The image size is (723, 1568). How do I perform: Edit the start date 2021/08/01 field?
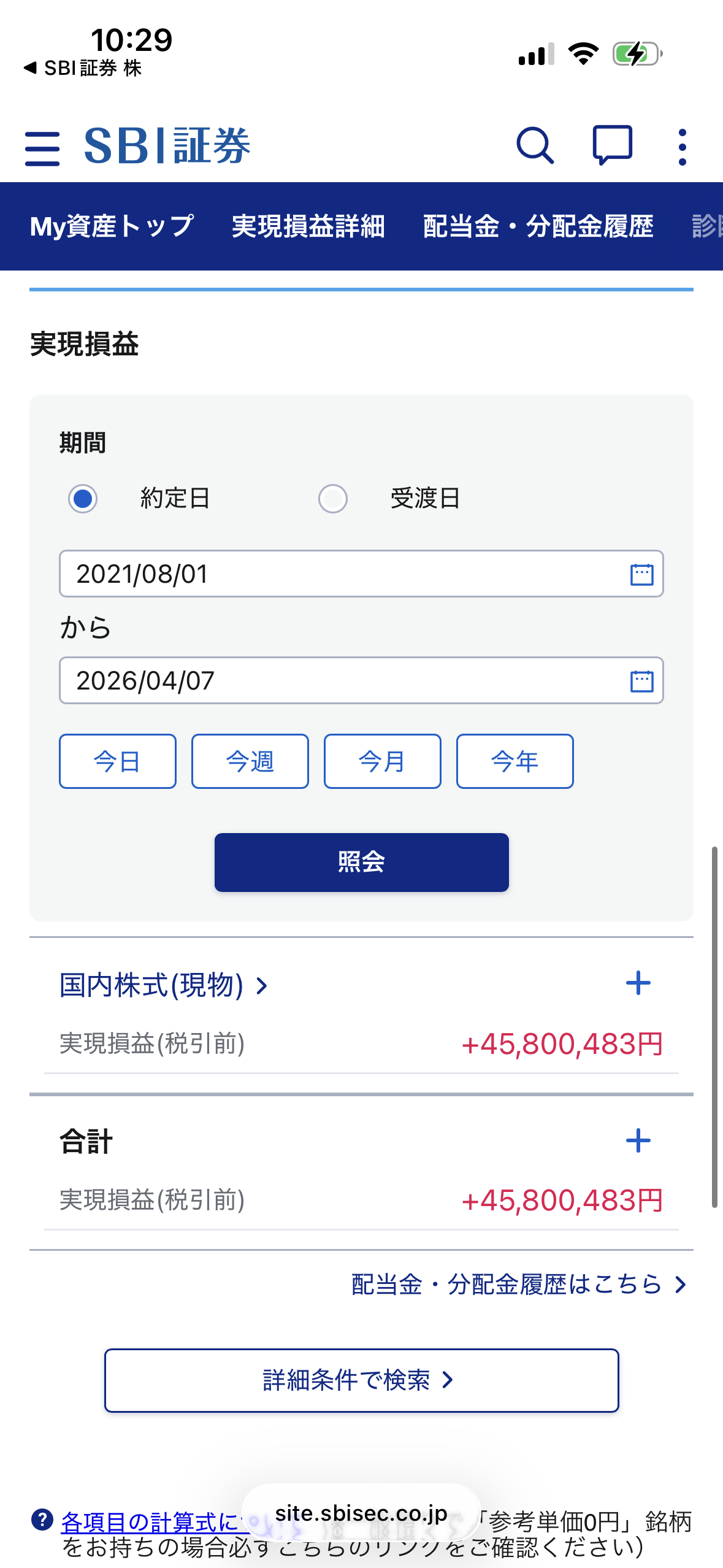[343, 574]
